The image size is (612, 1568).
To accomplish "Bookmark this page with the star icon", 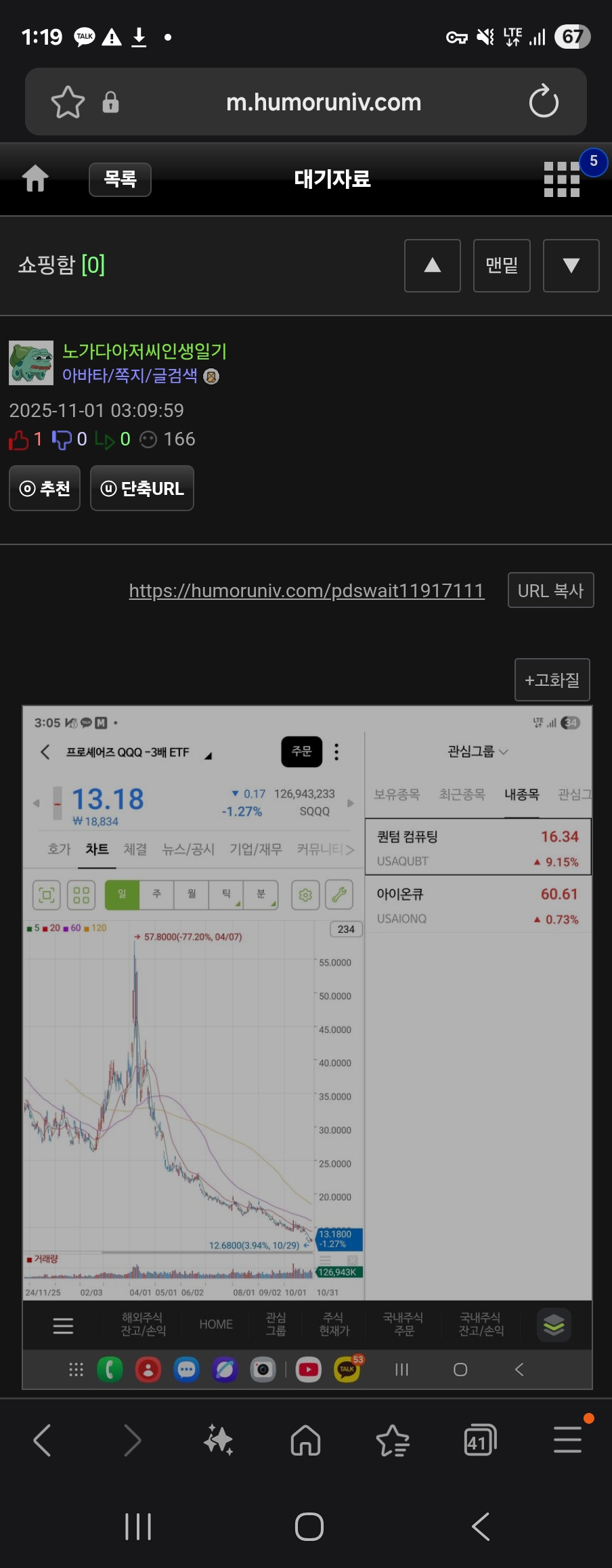I will click(68, 102).
